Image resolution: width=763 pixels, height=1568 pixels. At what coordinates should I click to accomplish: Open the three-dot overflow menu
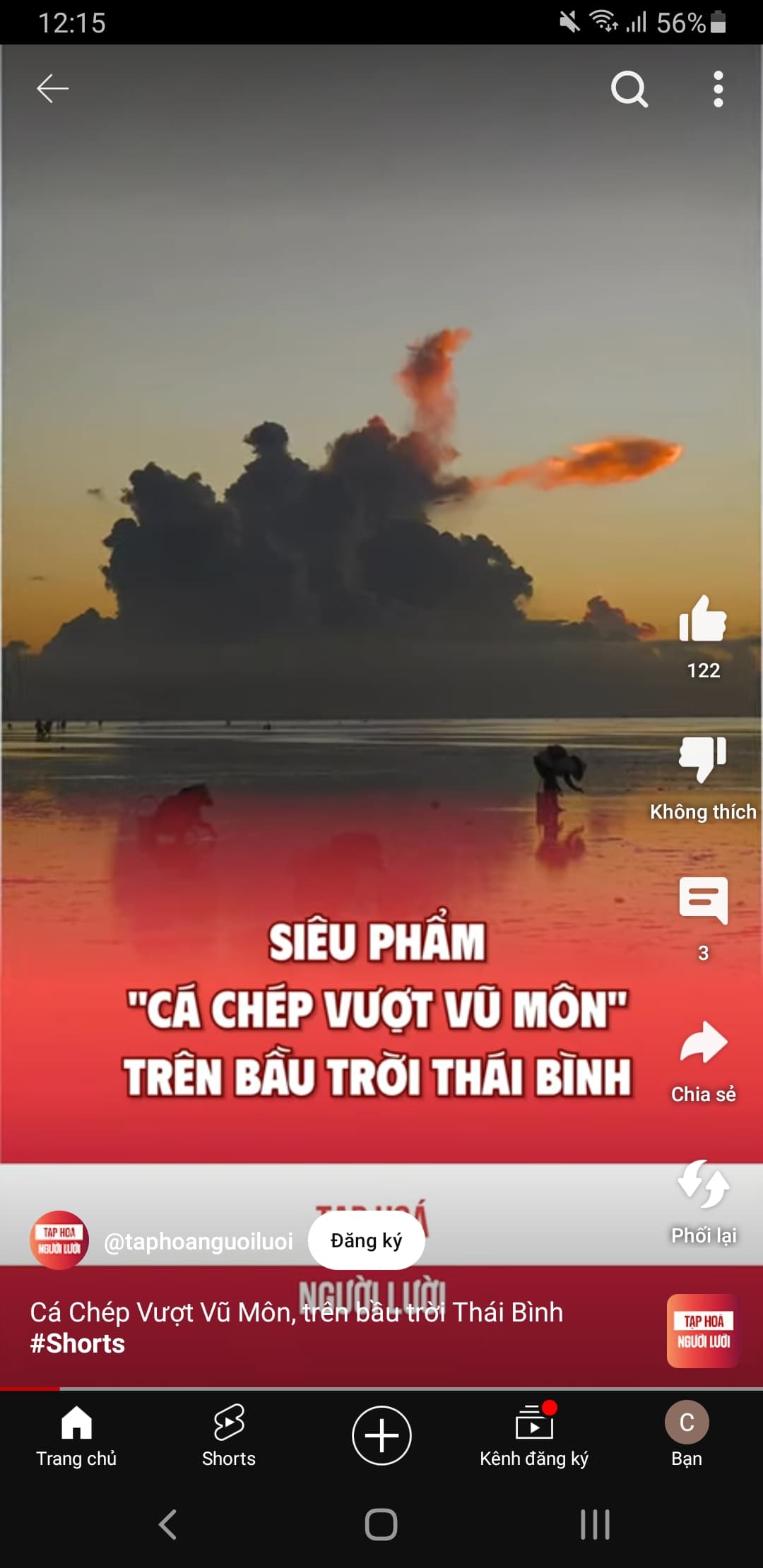coord(718,89)
